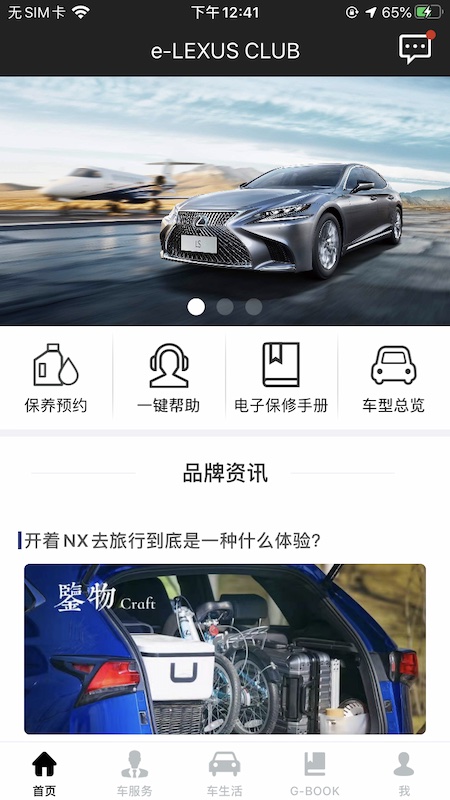The width and height of the screenshot is (450, 800).
Task: Open 保养预约 maintenance booking
Action: [x=56, y=378]
